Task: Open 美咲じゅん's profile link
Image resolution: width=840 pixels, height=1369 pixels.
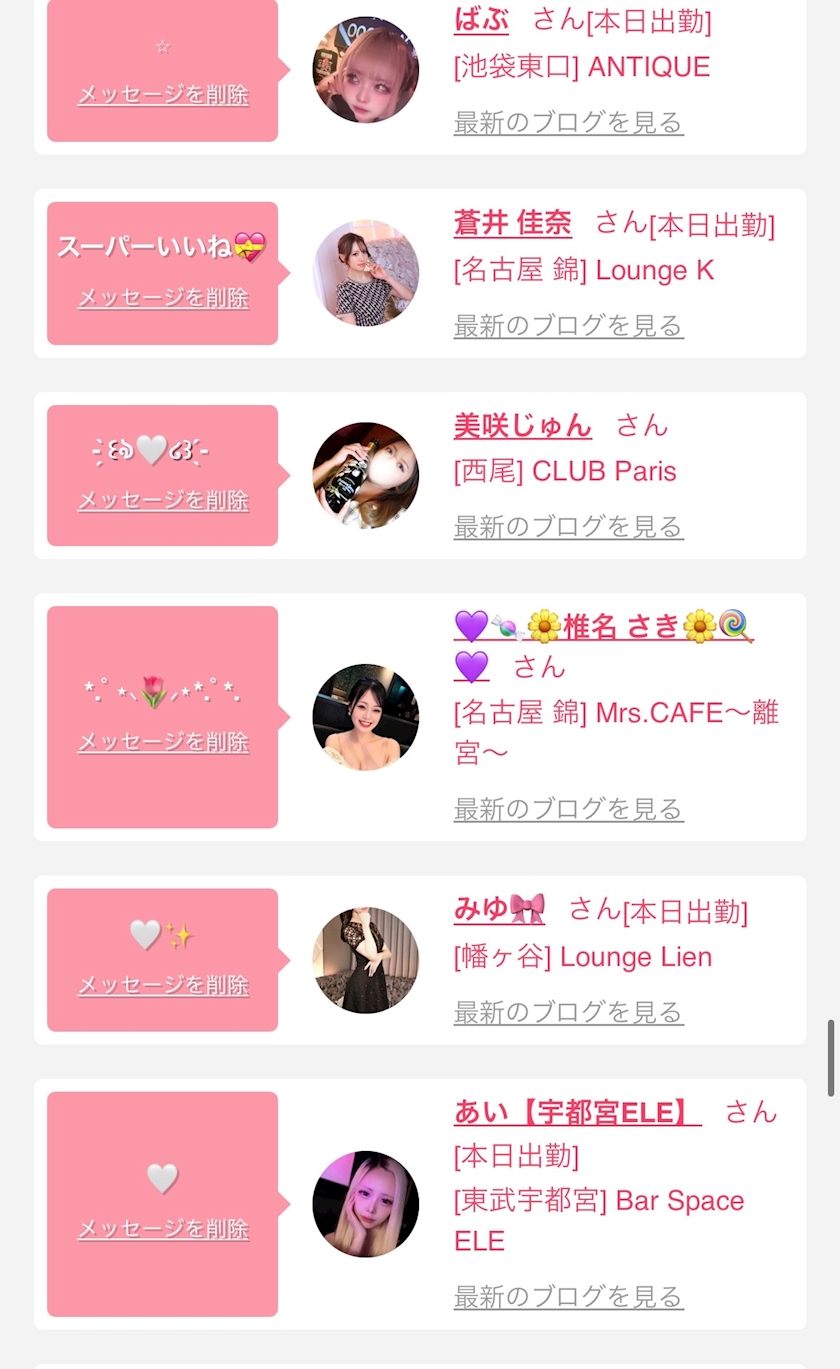Action: click(523, 426)
